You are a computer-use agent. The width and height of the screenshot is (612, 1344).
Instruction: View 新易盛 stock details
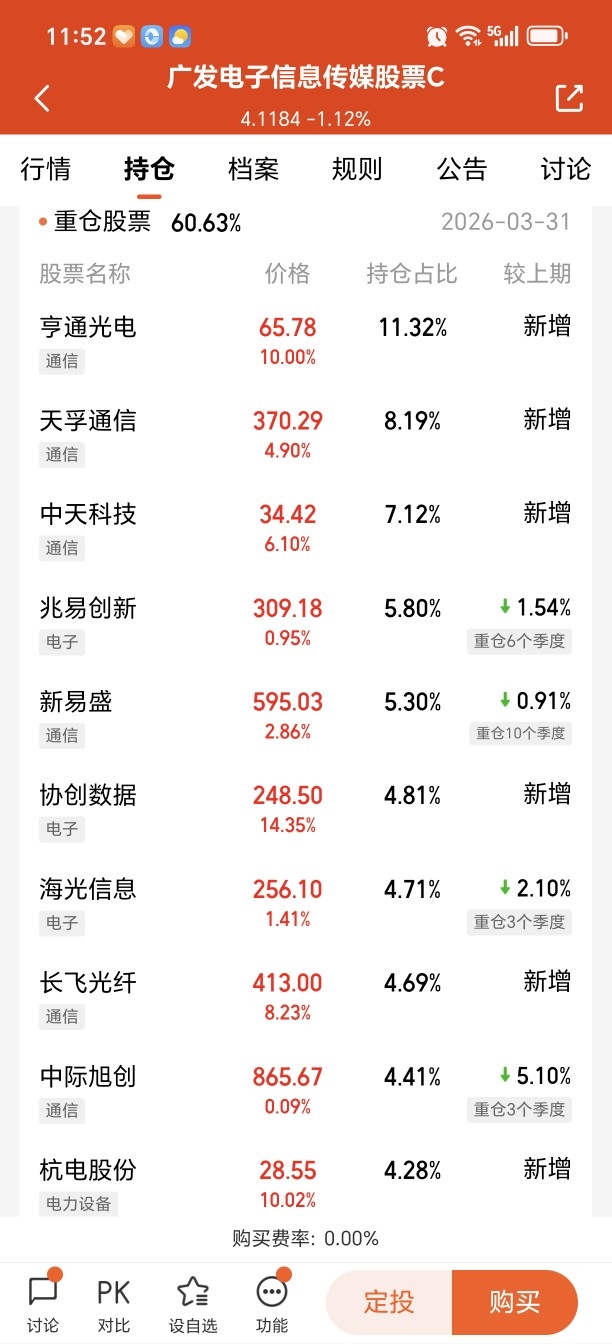pyautogui.click(x=306, y=716)
